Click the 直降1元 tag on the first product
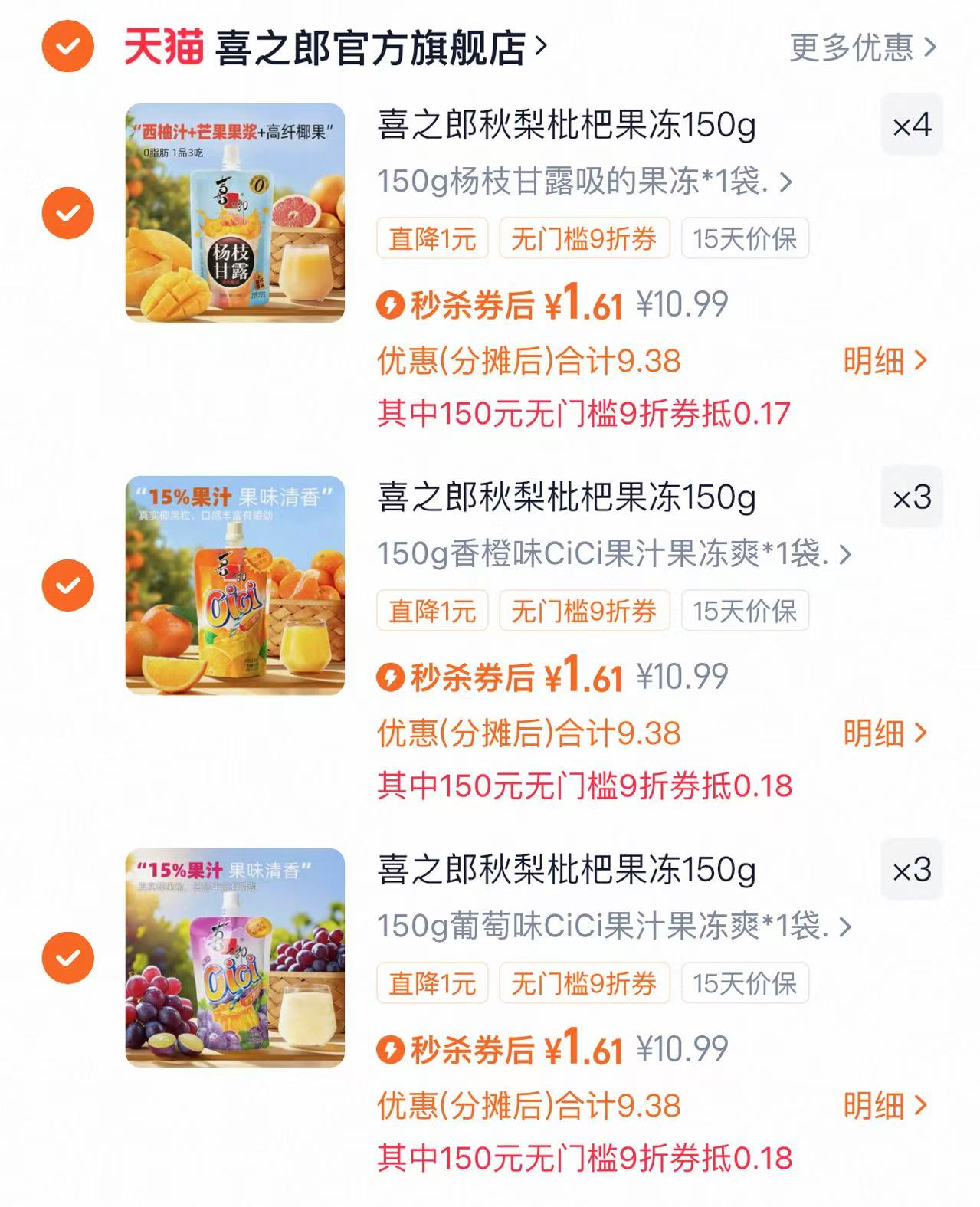Screen dimensions: 980x1207 click(433, 240)
